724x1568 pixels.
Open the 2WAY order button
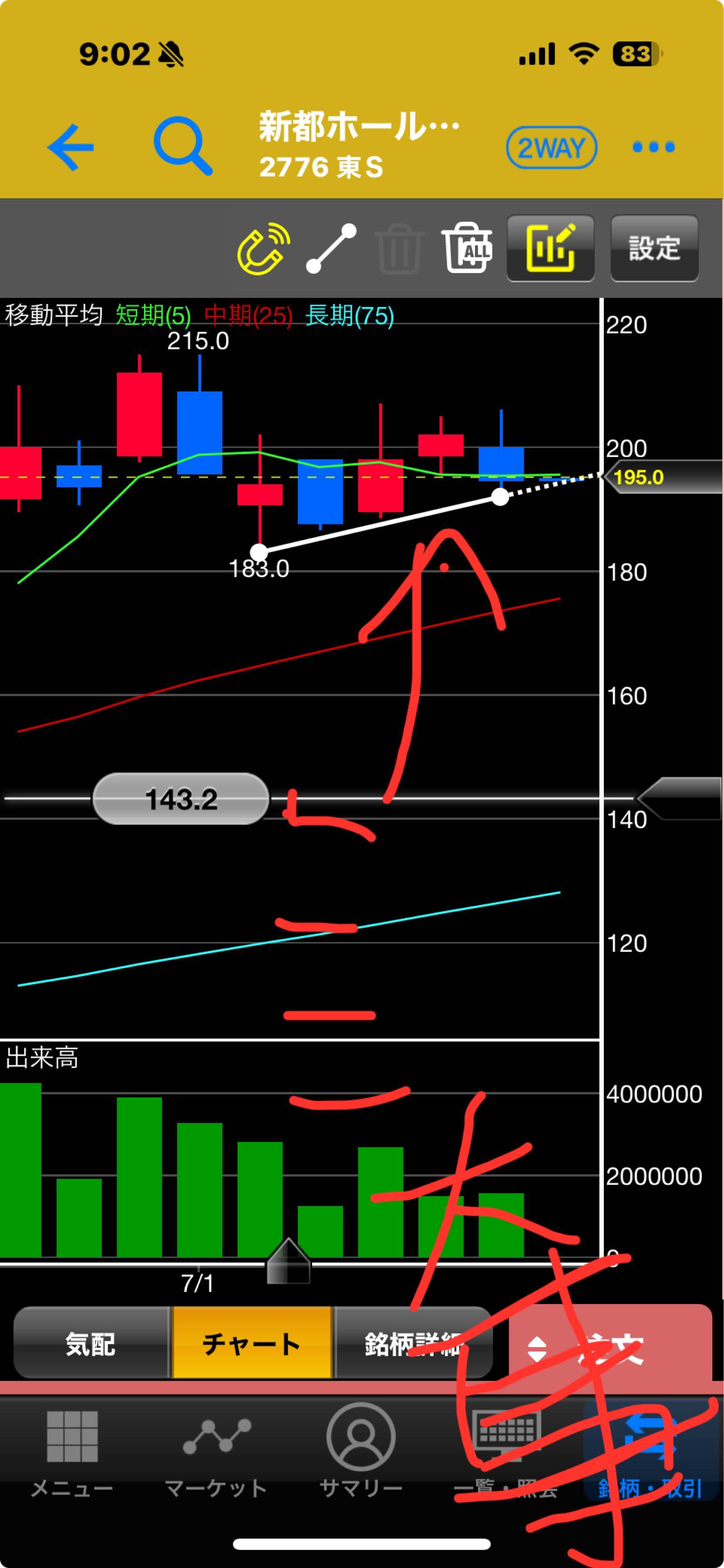coord(551,147)
